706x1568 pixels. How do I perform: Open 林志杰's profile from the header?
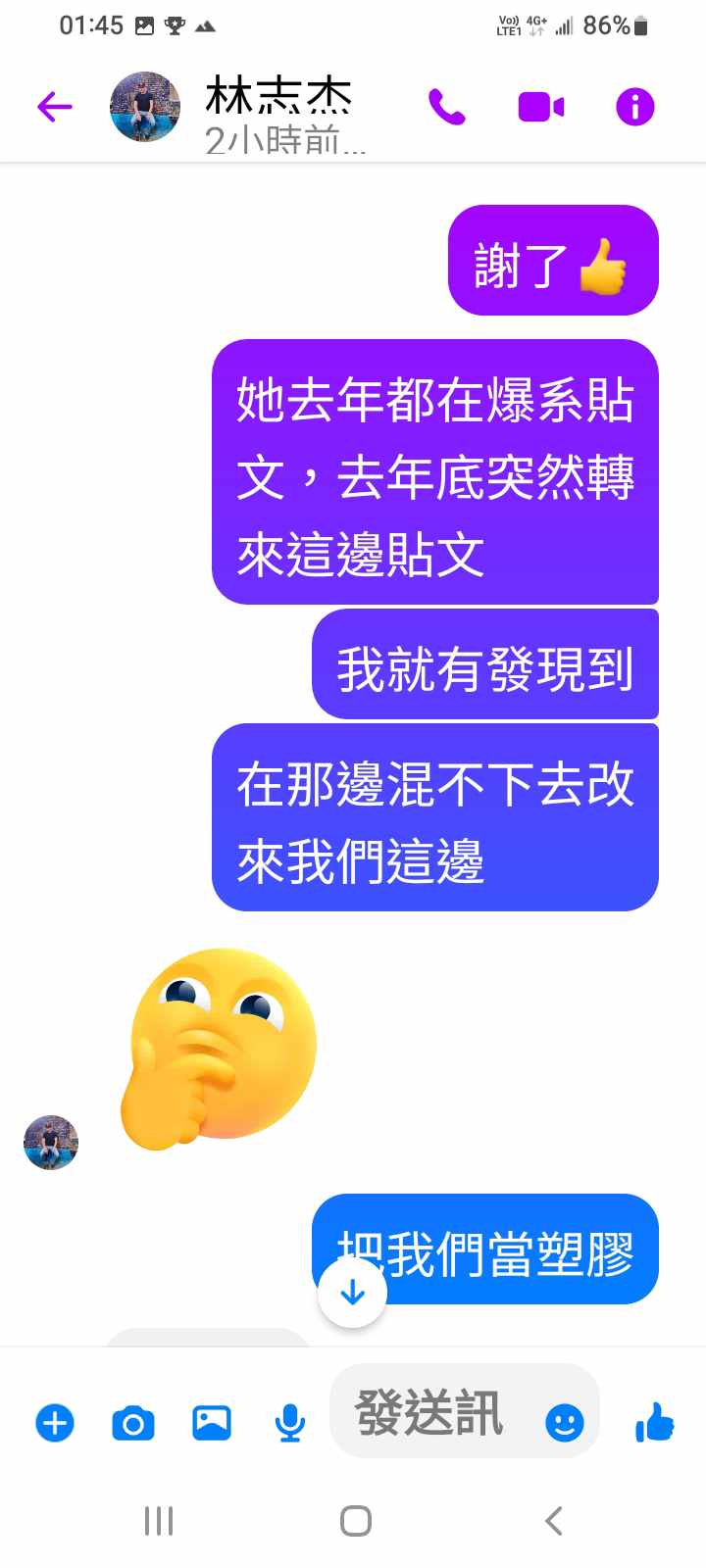click(x=277, y=110)
